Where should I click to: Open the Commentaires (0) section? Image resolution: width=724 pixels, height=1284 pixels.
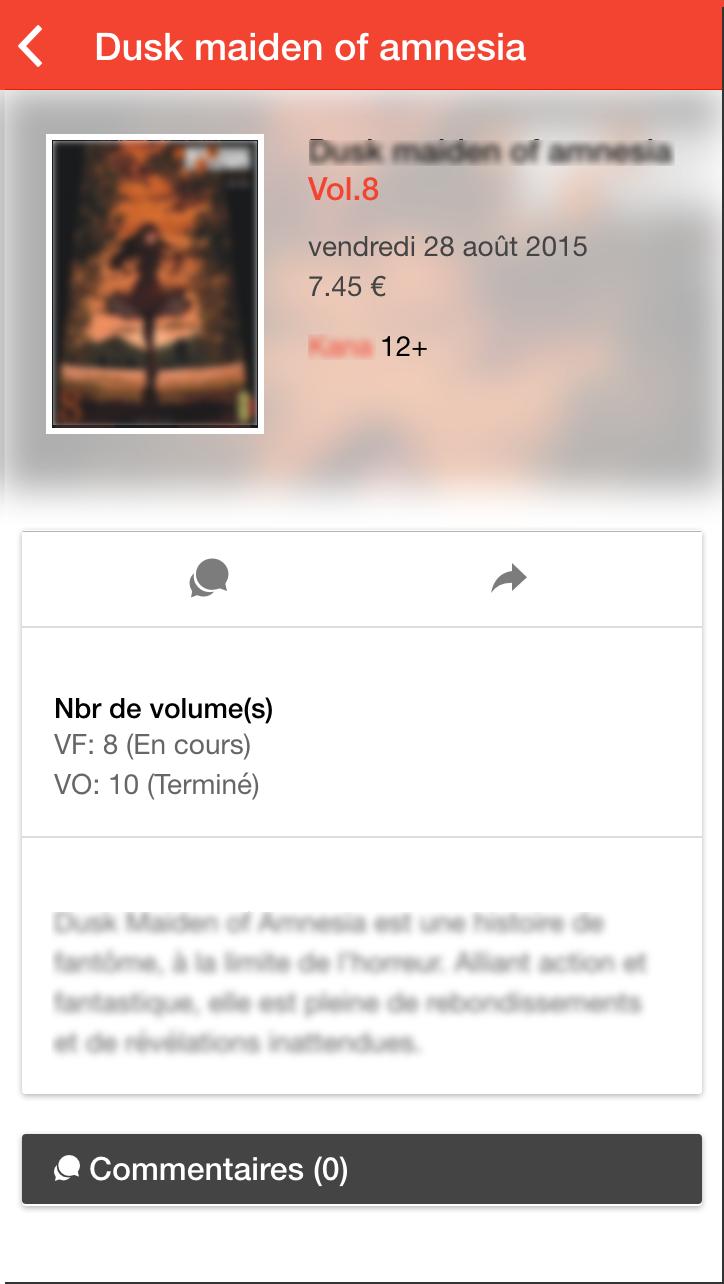[362, 1169]
